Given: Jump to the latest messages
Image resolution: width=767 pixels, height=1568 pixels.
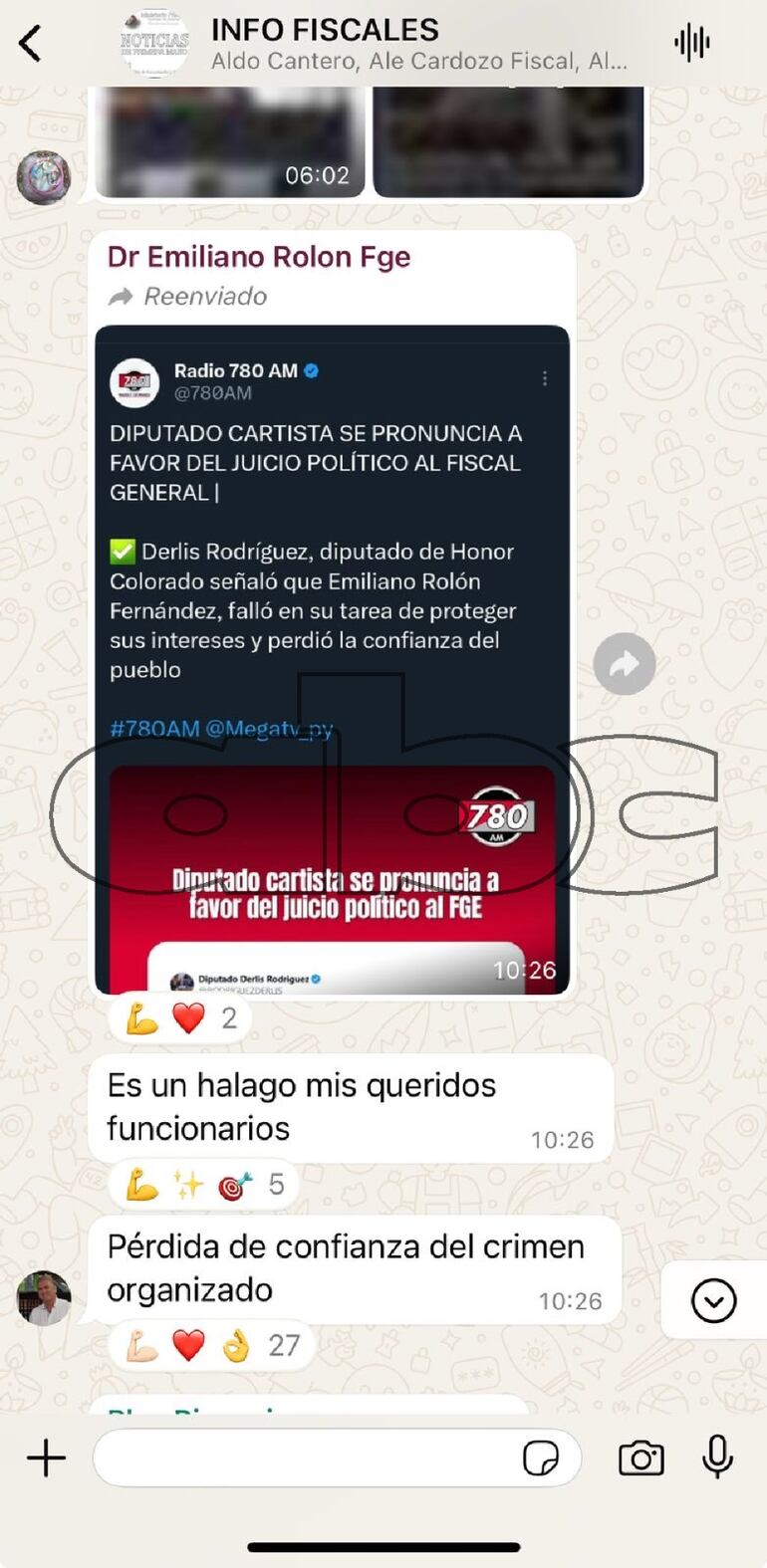Looking at the screenshot, I should (x=713, y=1300).
